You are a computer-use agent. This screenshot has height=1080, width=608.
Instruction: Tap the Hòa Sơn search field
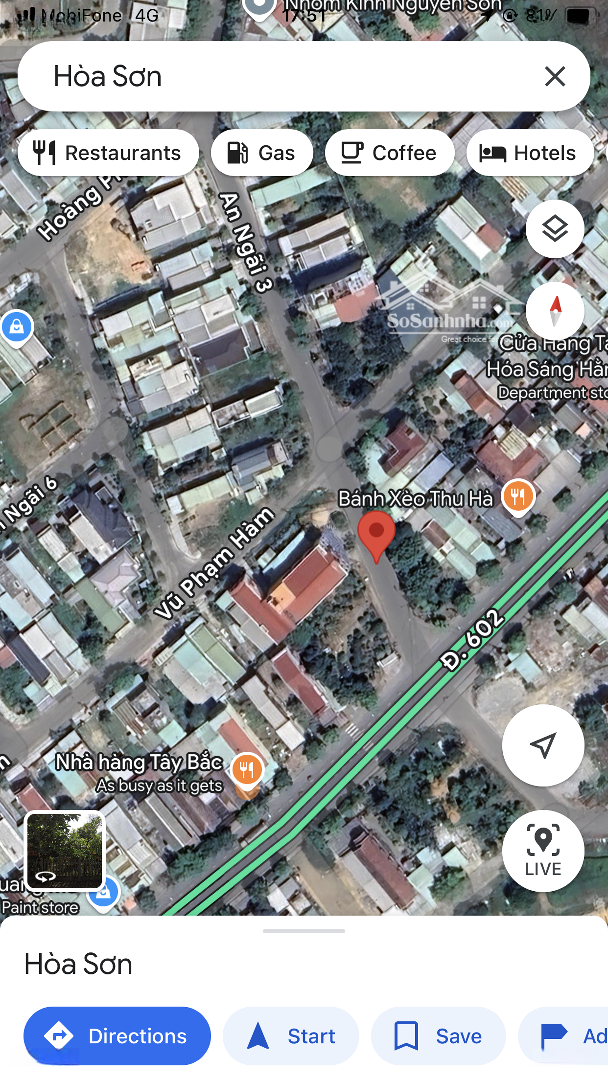click(280, 76)
